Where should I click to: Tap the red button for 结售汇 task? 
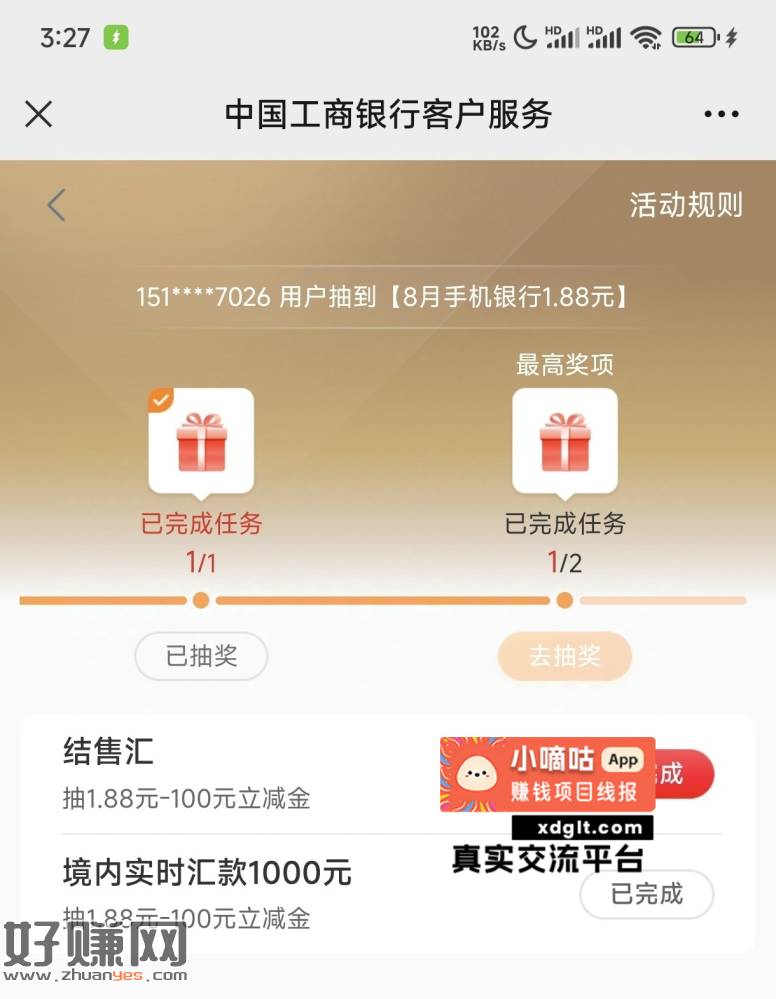[x=686, y=773]
